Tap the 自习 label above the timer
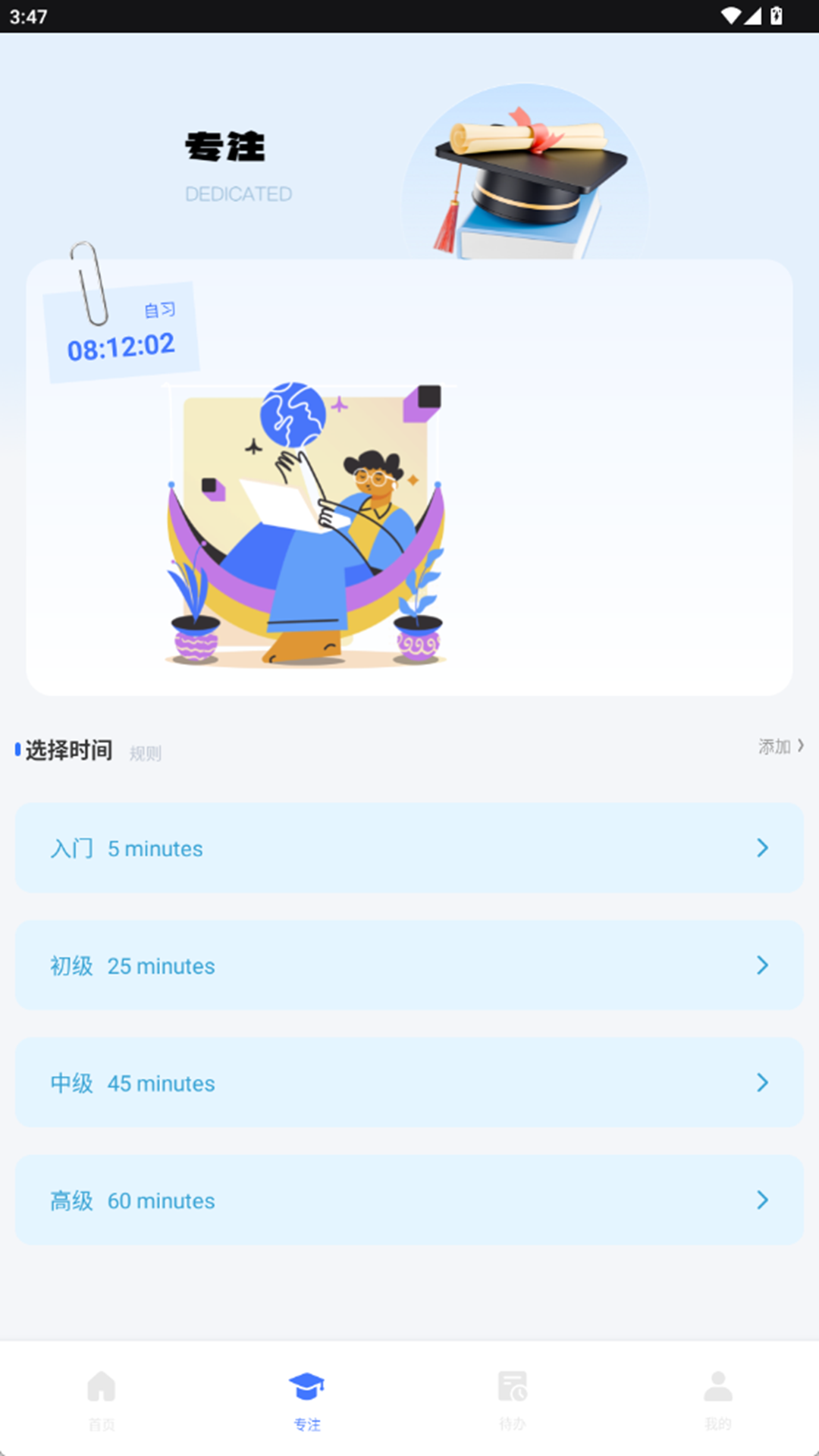The image size is (819, 1456). 158,309
